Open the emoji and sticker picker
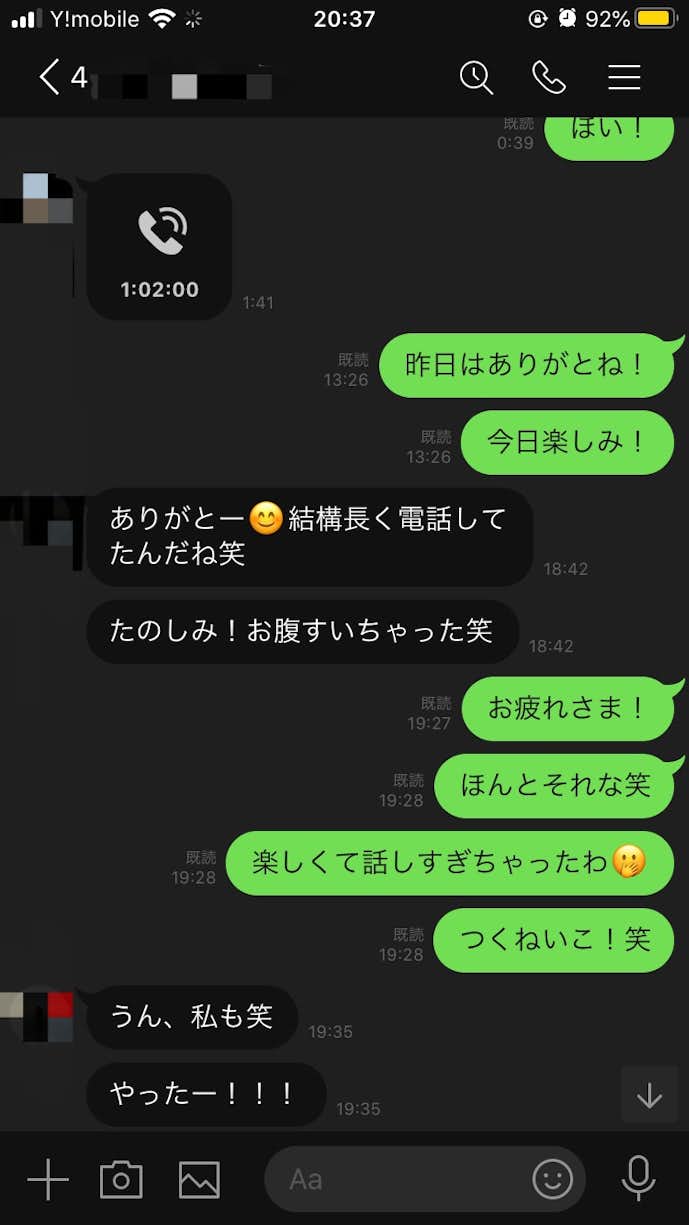Viewport: 689px width, 1225px height. pyautogui.click(x=552, y=1180)
